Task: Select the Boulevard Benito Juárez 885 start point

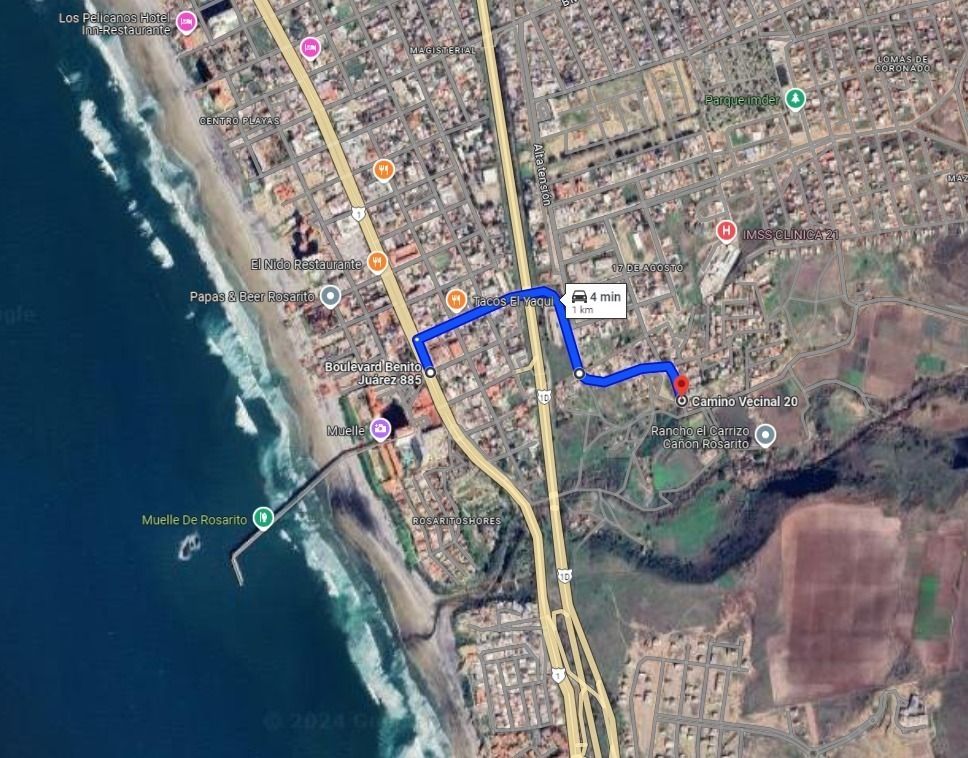Action: click(x=430, y=372)
